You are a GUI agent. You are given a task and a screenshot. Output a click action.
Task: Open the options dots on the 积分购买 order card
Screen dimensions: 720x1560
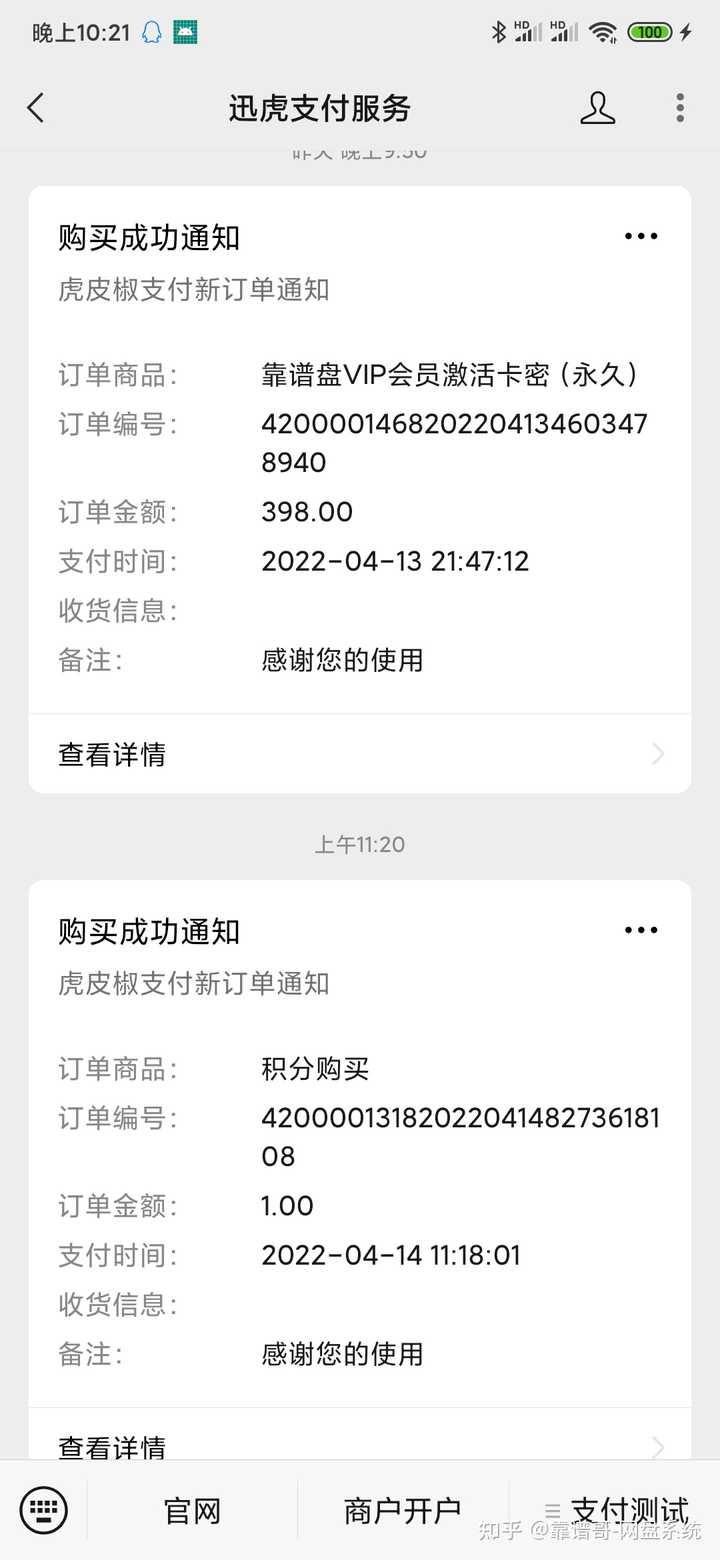(x=641, y=931)
